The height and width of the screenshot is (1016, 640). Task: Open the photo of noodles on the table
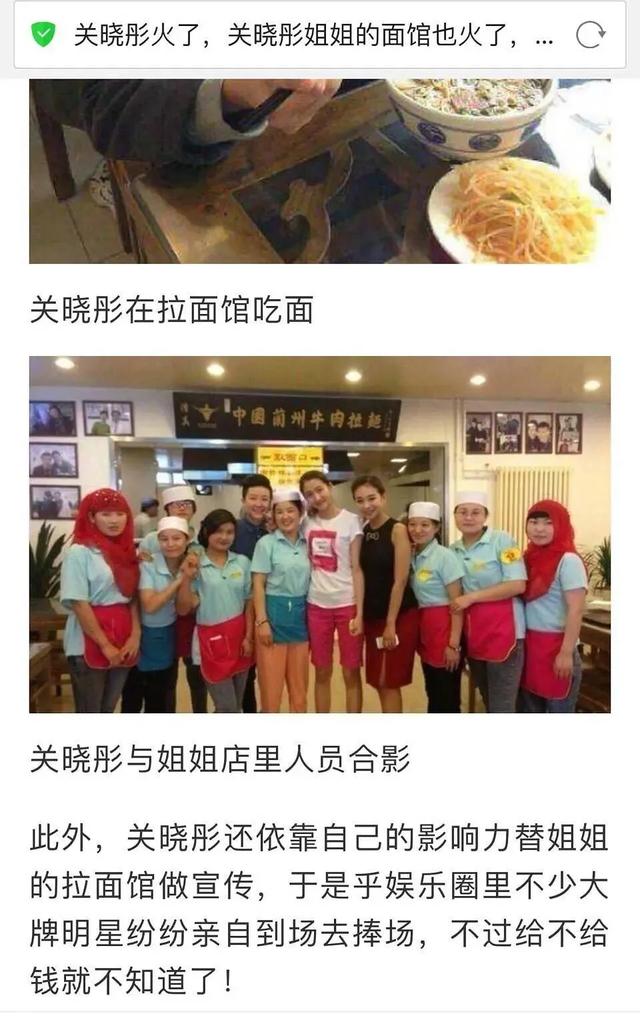pyautogui.click(x=319, y=171)
